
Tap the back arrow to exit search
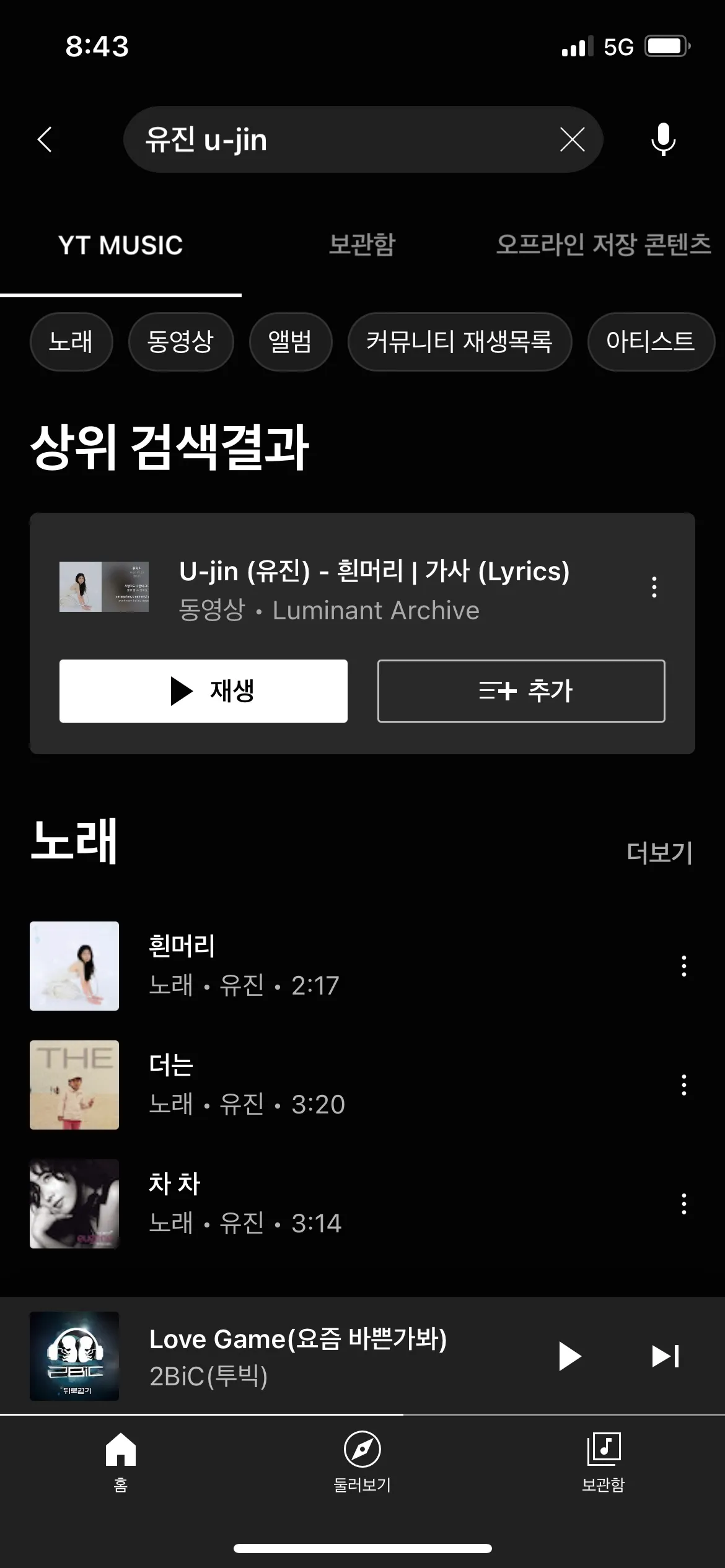click(x=45, y=139)
